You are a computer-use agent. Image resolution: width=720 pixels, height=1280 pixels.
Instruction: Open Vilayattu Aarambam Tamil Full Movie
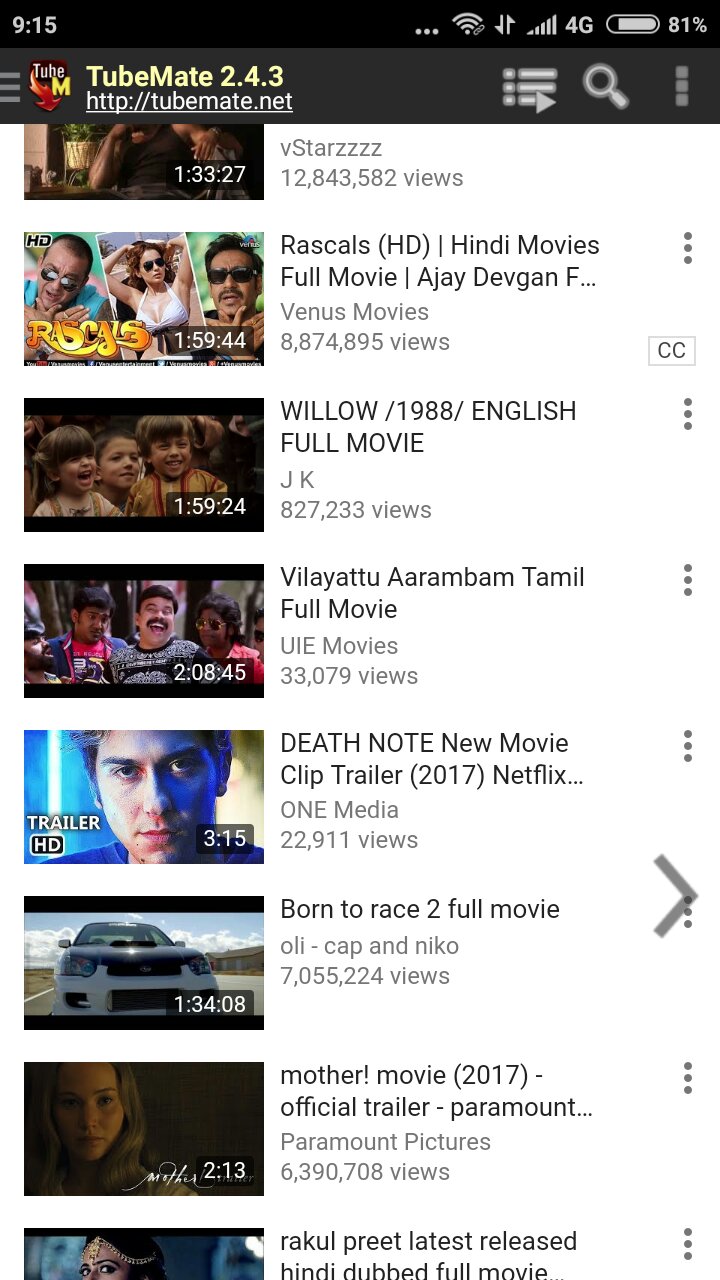point(432,593)
